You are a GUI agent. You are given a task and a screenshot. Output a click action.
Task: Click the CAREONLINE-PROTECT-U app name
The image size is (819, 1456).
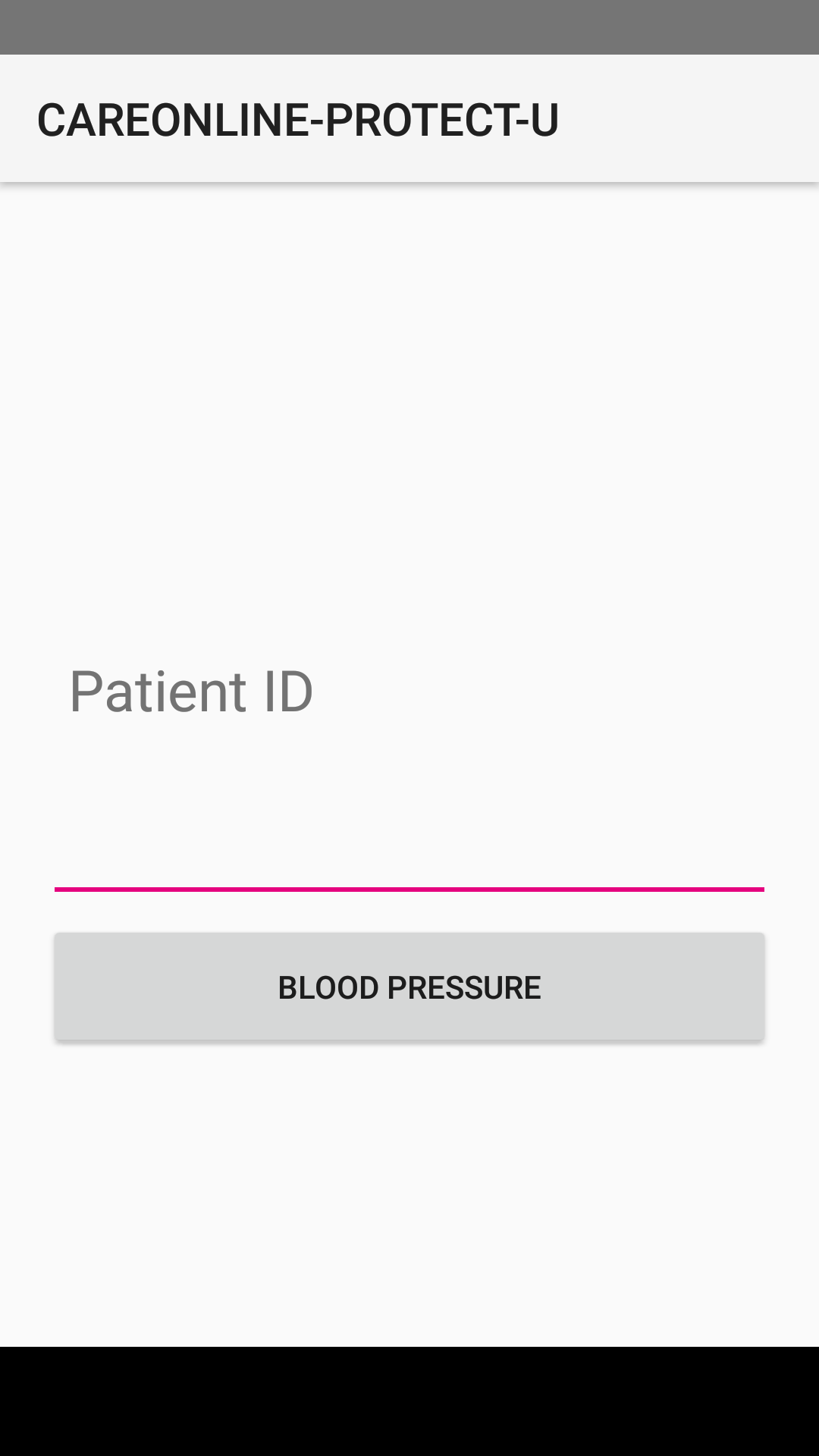[x=299, y=119]
